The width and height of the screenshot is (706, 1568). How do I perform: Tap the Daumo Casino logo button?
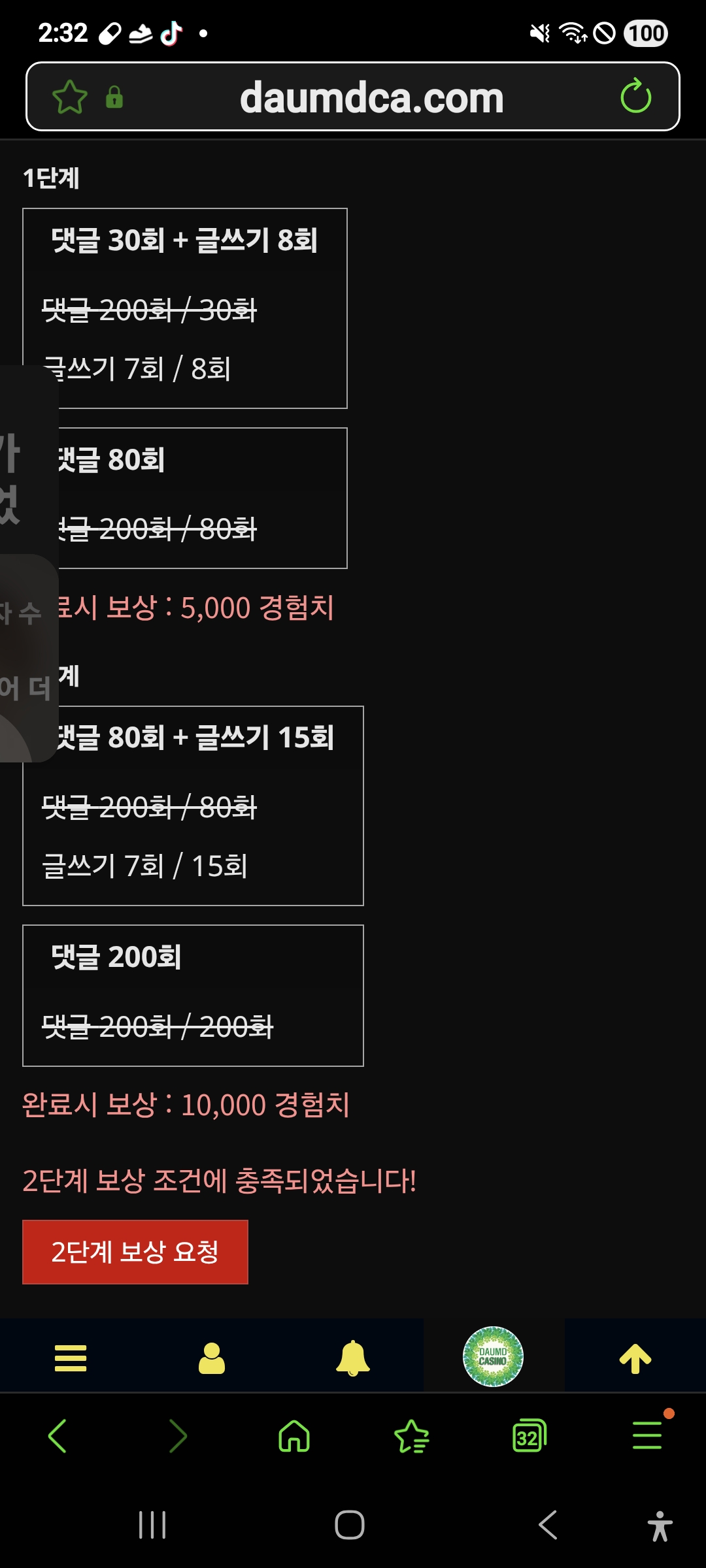[494, 1356]
